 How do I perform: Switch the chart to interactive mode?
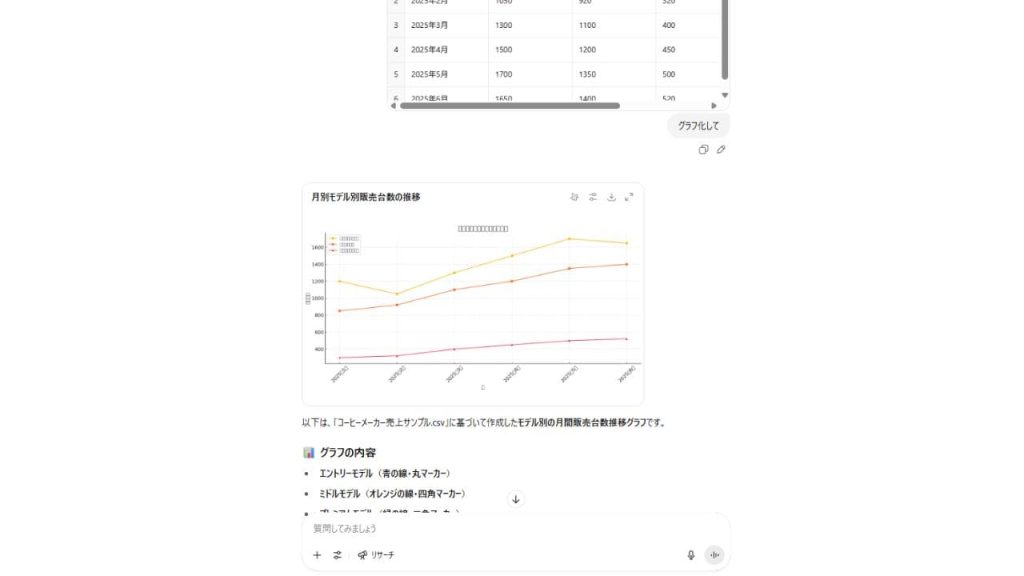click(574, 197)
